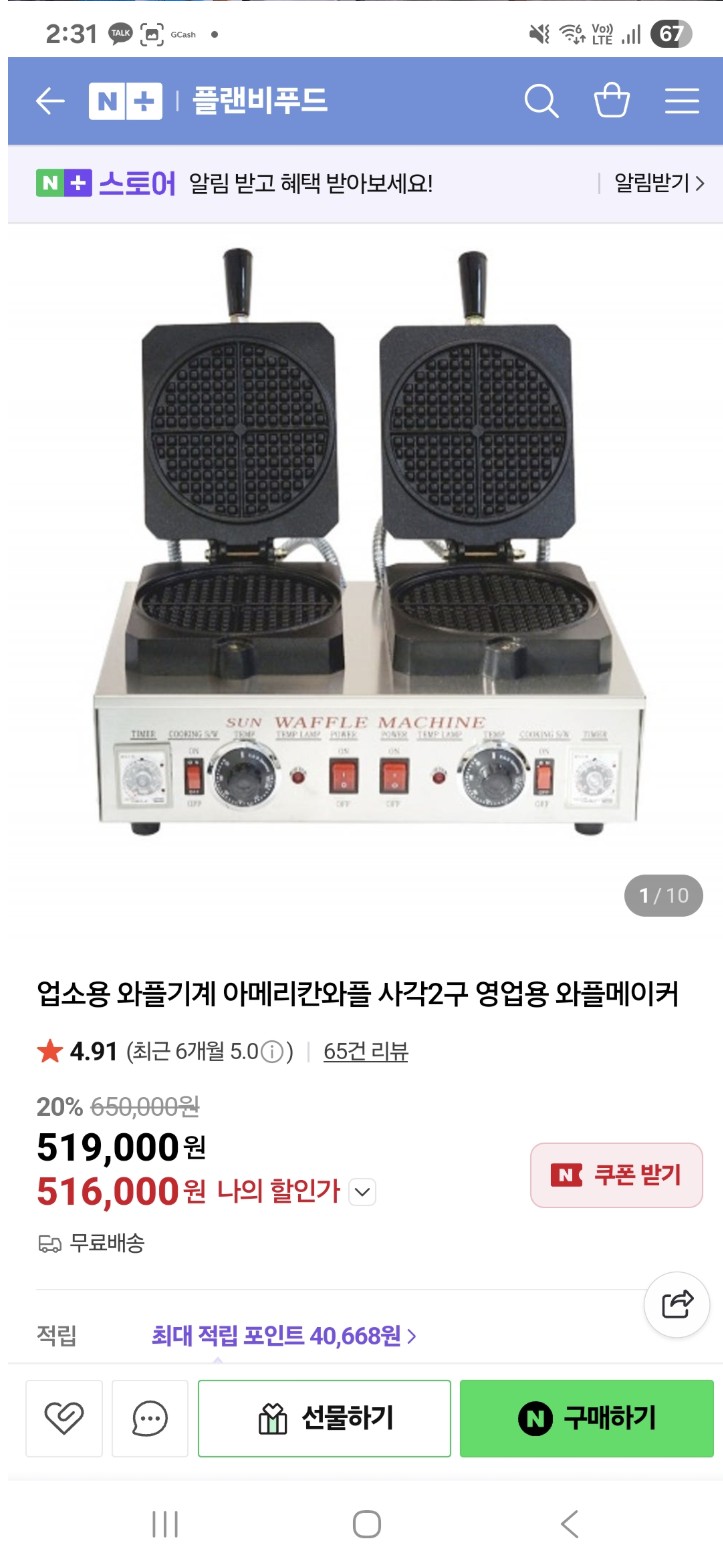The image size is (723, 1565).
Task: Tap 알림받기 to get store alerts
Action: coord(658,183)
